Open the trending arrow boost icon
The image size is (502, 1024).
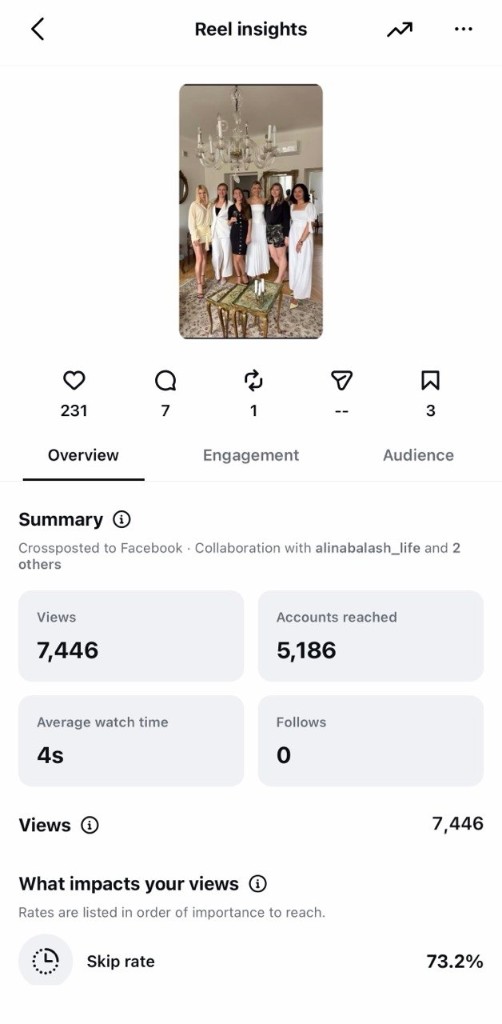400,29
